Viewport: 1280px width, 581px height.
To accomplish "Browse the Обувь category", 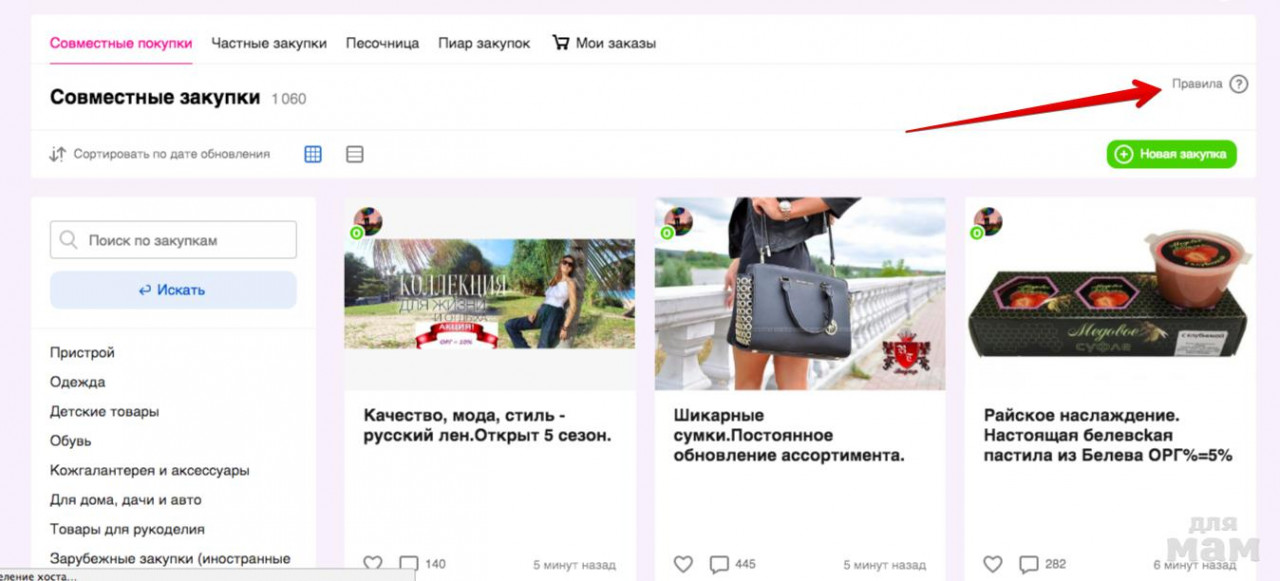I will [x=70, y=441].
